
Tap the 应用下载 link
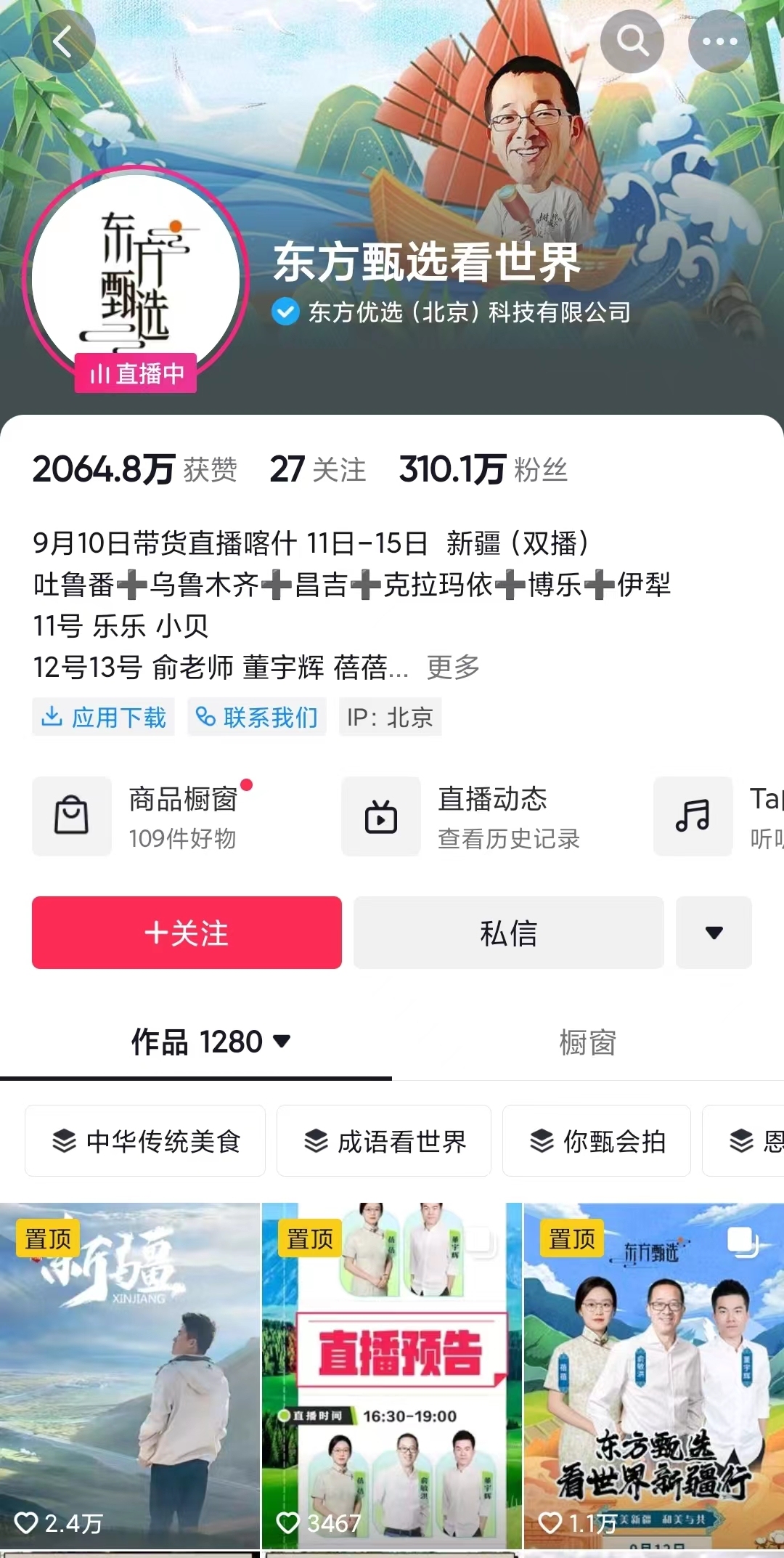pos(104,718)
